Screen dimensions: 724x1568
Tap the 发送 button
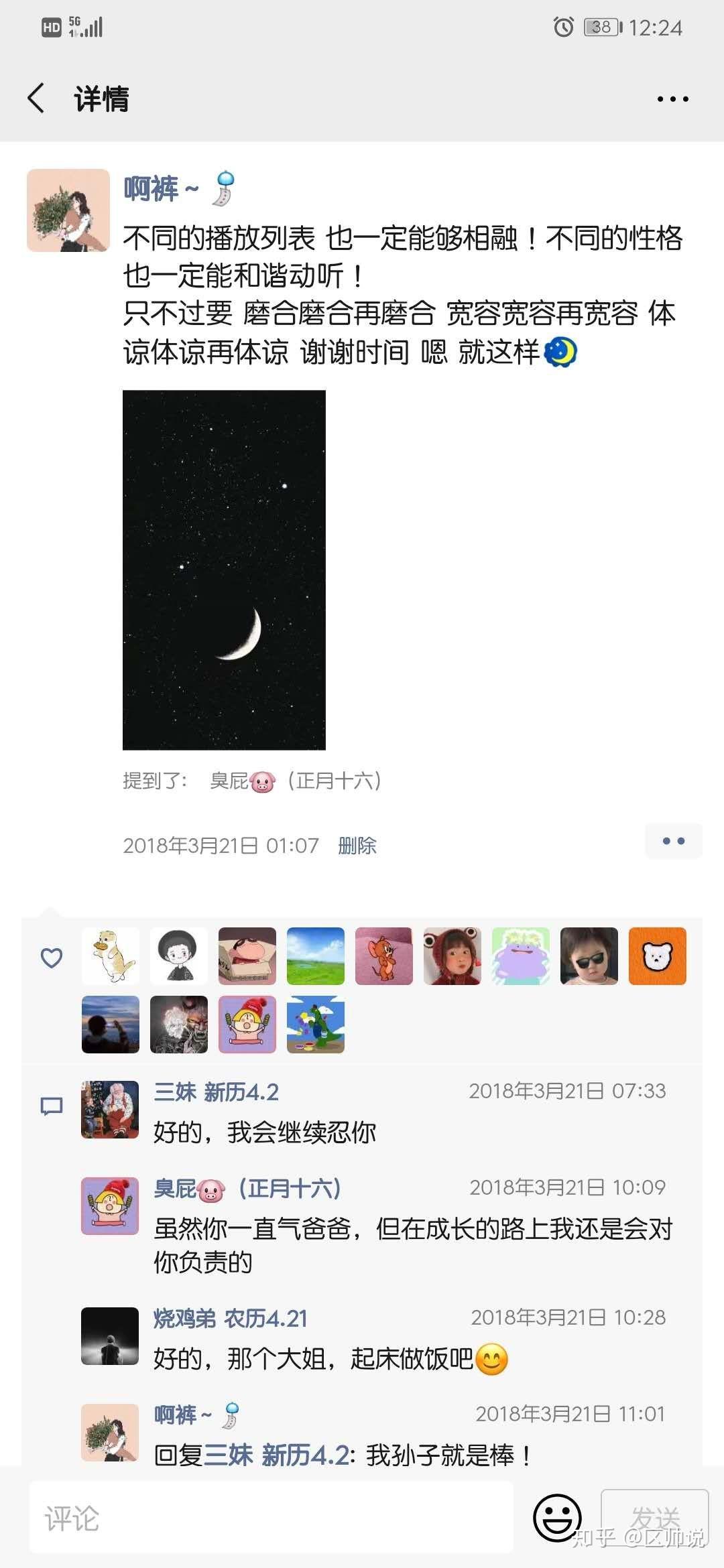pos(654,1517)
